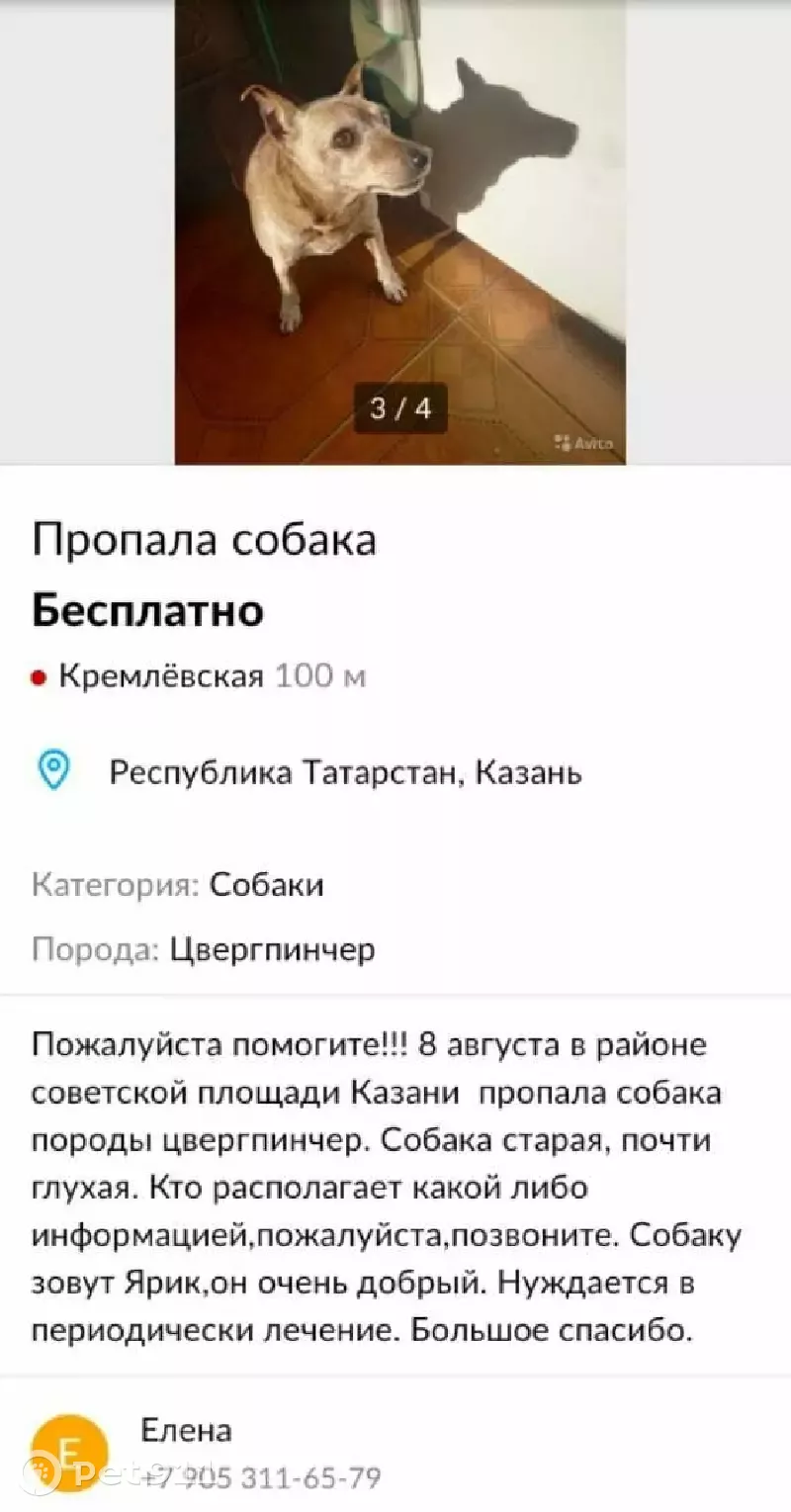
Task: Open the map for Республика Татарстан, Казань
Action: coord(344,771)
